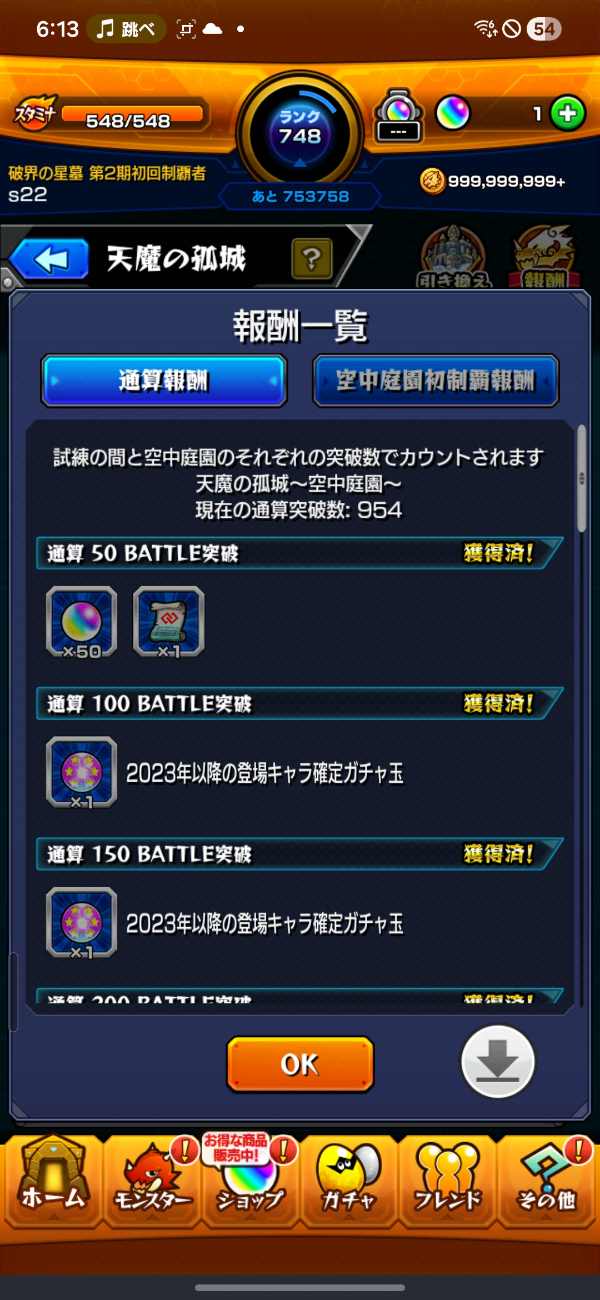Screen dimensions: 600x1300
Task: Open the モンスター tab
Action: click(x=150, y=1178)
